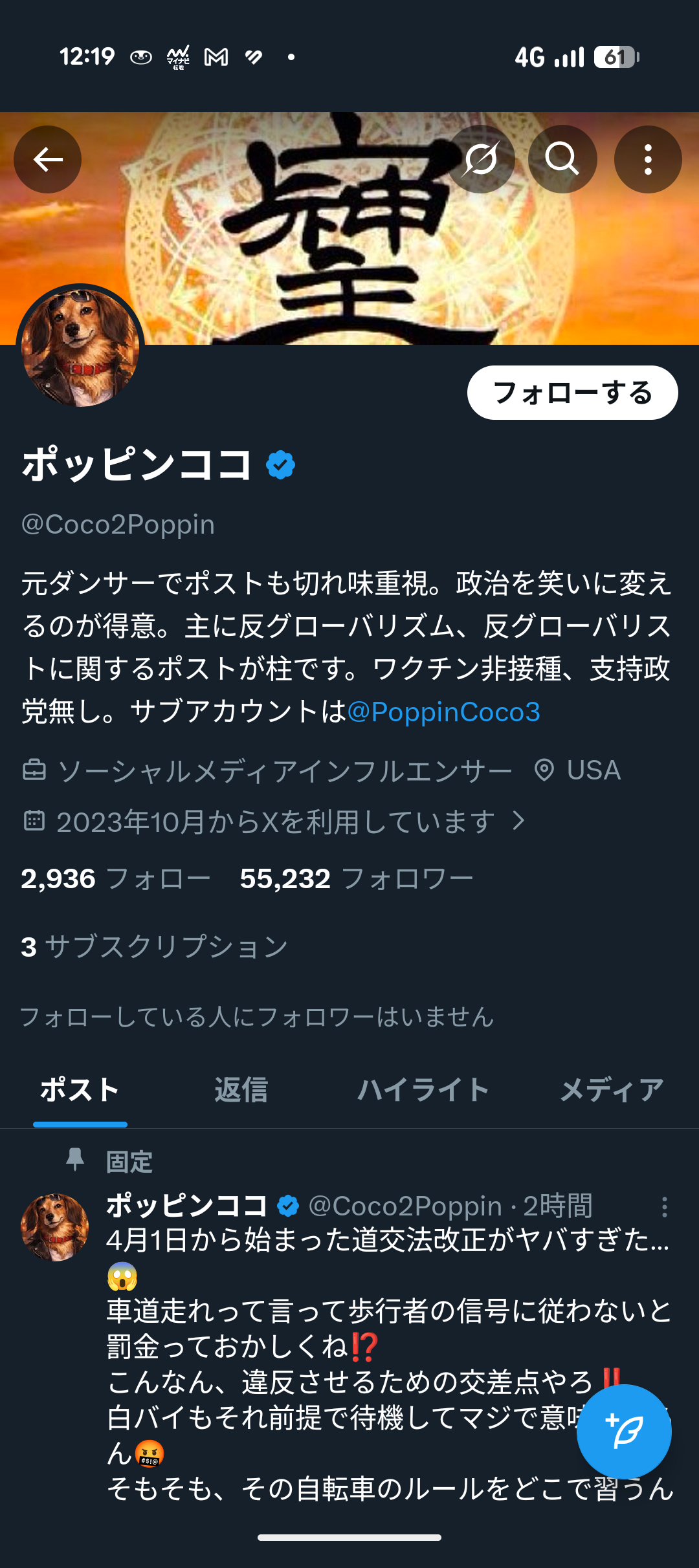View the profile's dog avatar photo
699x1568 pixels.
80,348
